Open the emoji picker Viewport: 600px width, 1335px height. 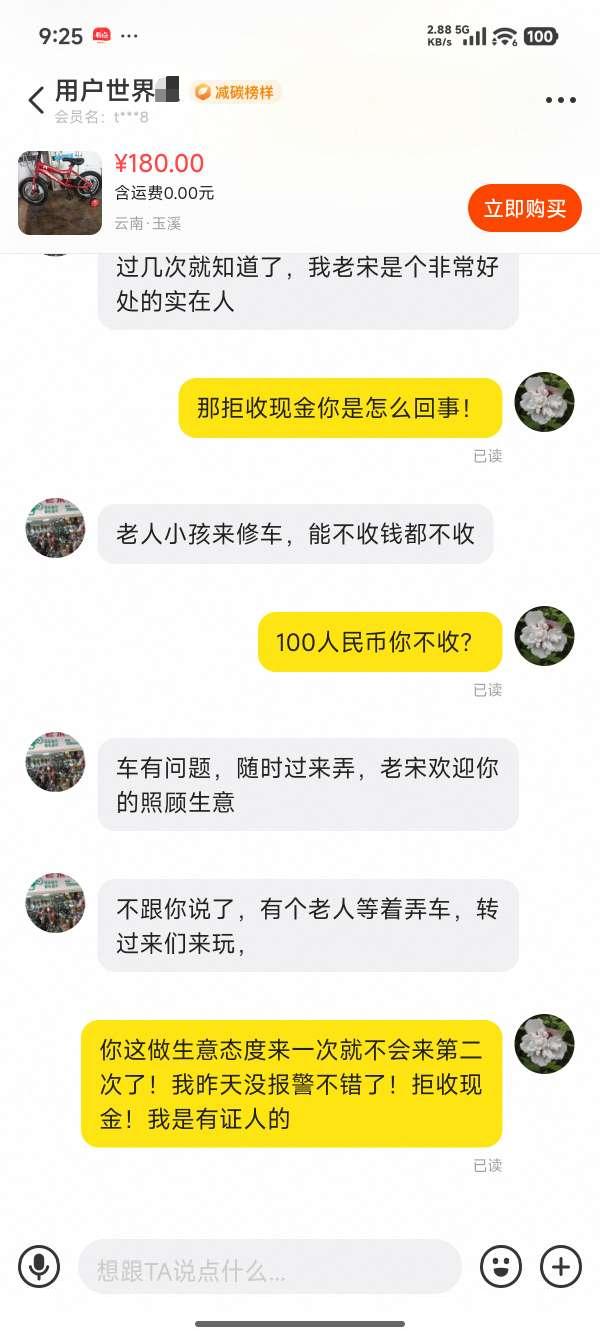(501, 1267)
